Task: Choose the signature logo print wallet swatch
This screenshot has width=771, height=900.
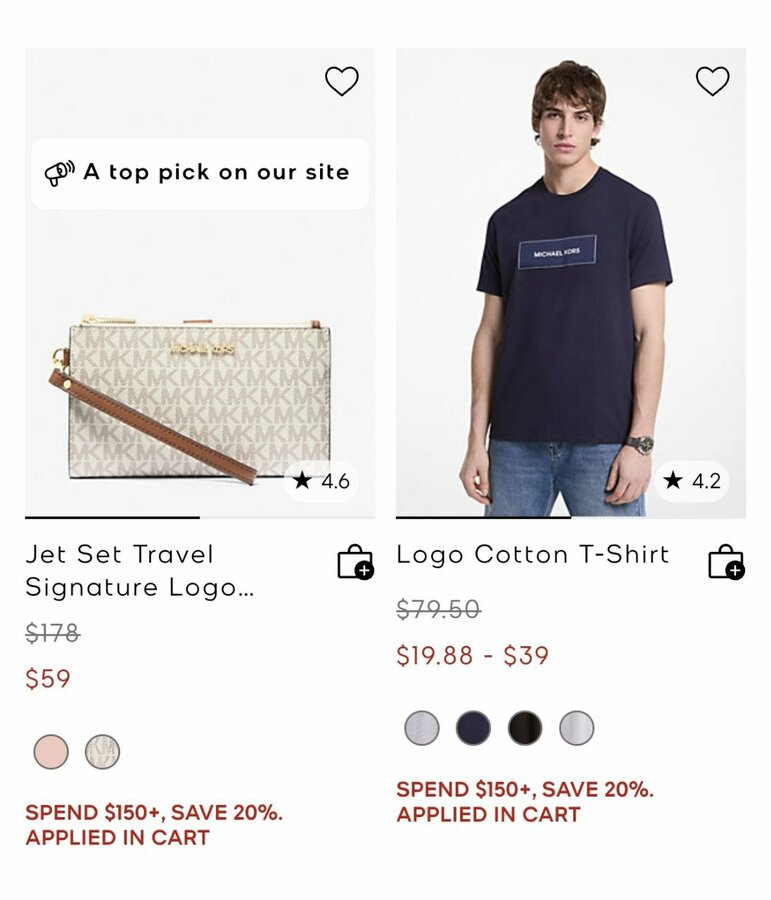Action: click(x=102, y=751)
